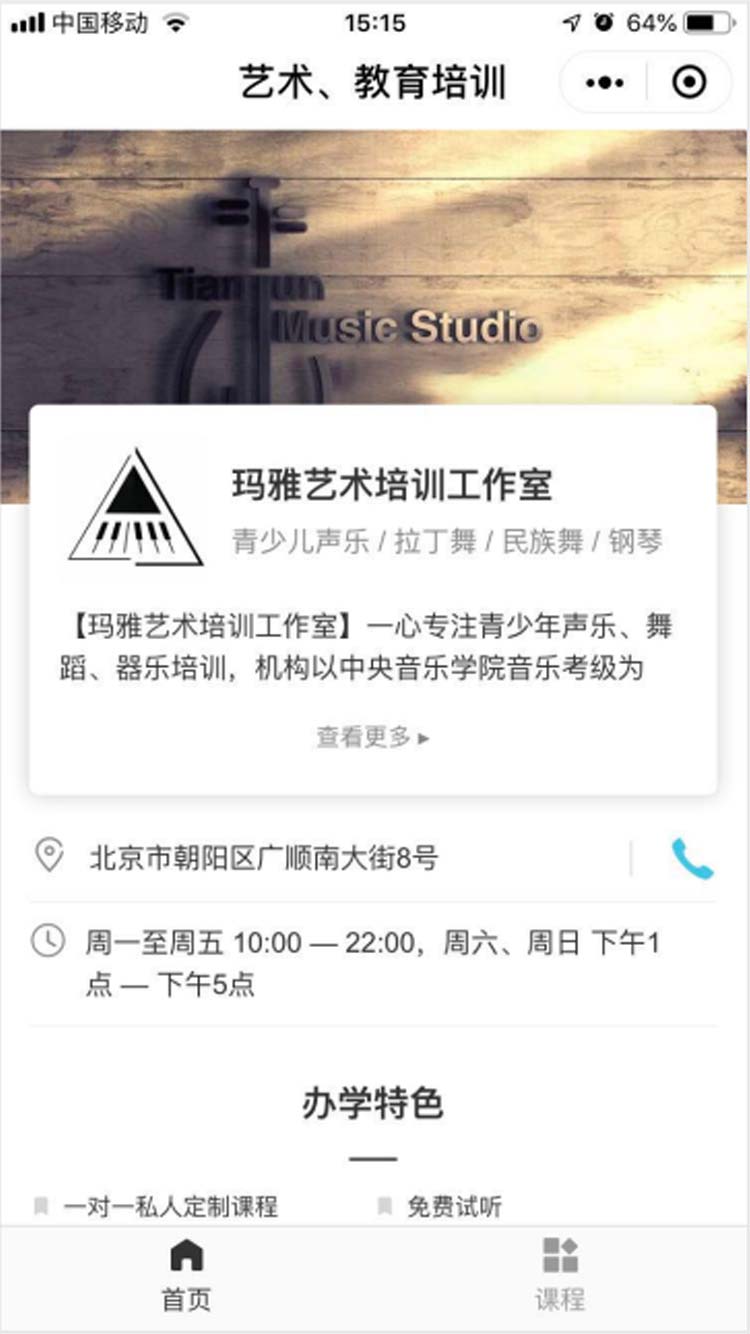
Task: Tap the bookmark icon beside 免费试听
Action: click(383, 1205)
